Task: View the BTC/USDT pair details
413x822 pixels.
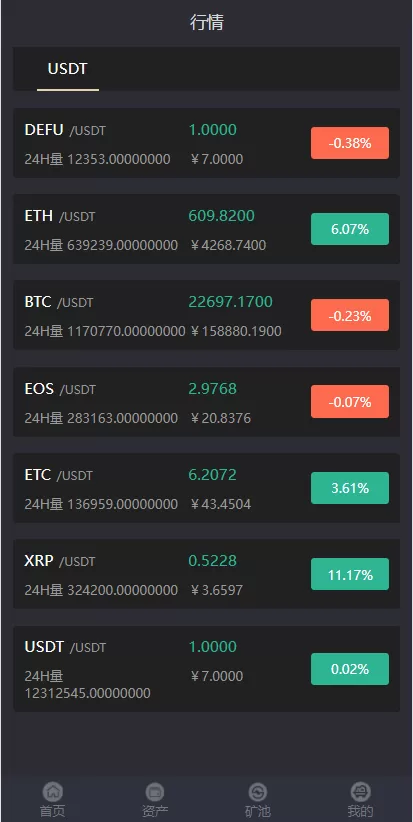Action: tap(206, 315)
